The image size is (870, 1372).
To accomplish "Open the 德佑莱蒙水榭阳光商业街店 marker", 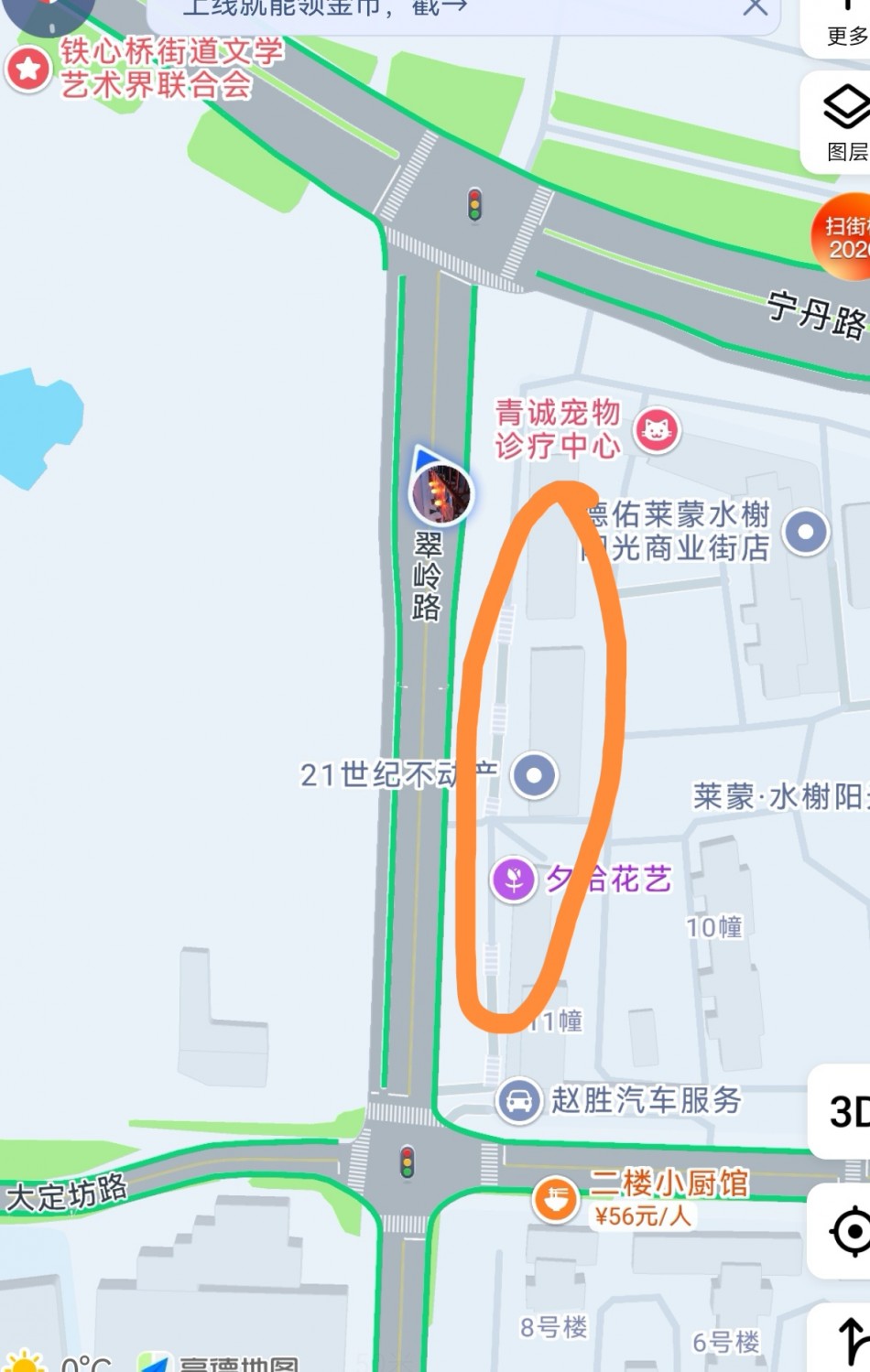I will [x=806, y=532].
